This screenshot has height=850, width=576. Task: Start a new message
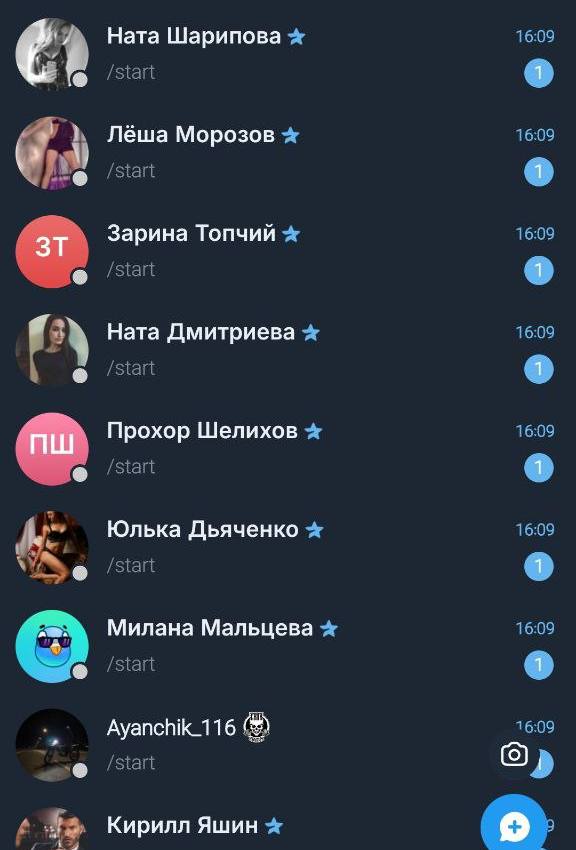514,827
